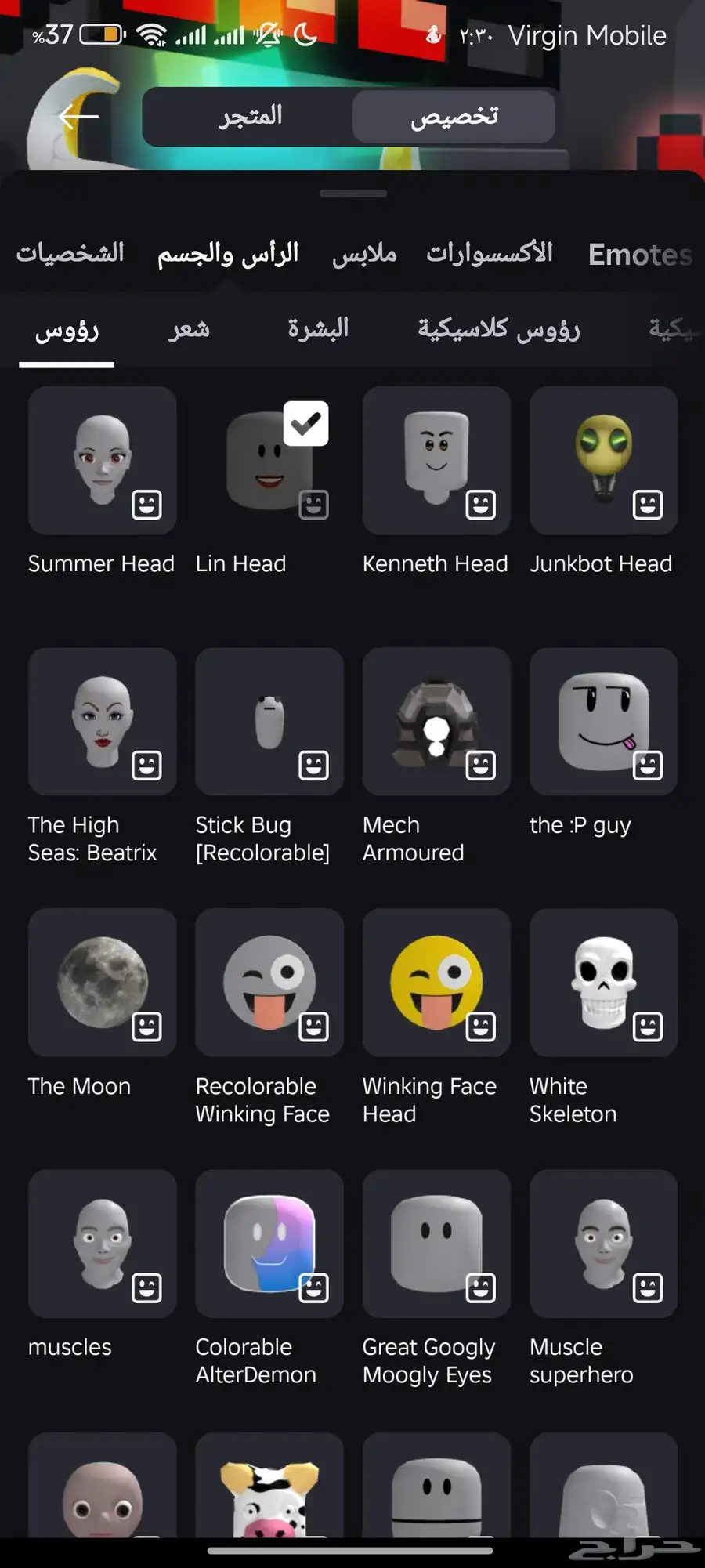705x1568 pixels.
Task: Equip the Summer Head
Action: click(x=102, y=461)
